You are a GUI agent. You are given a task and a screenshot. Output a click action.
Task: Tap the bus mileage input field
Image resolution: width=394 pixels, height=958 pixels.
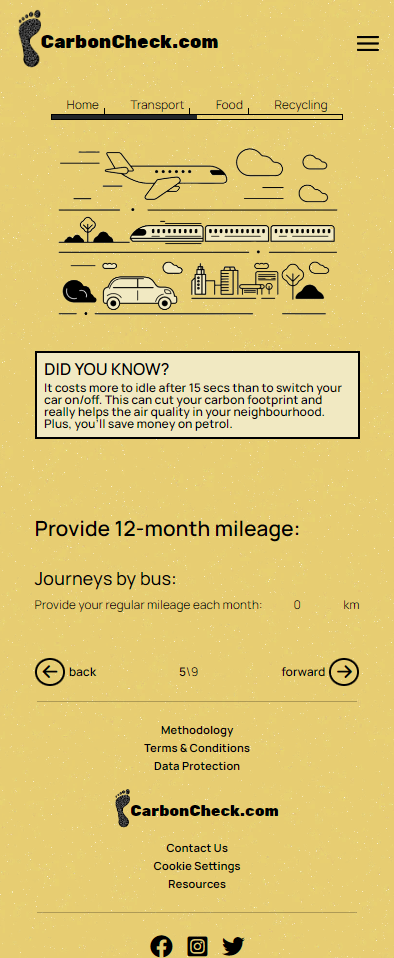pos(297,605)
